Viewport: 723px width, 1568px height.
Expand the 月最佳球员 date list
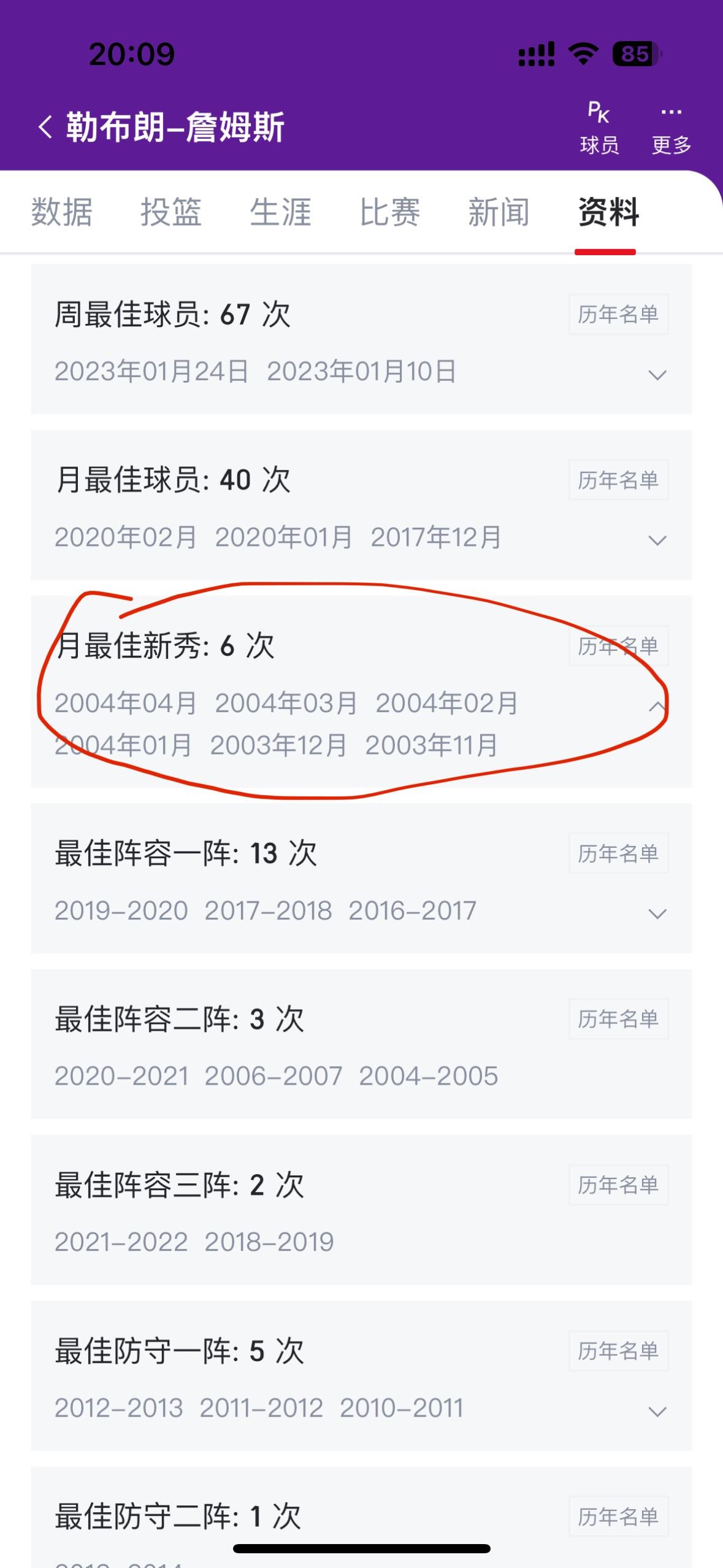click(657, 540)
